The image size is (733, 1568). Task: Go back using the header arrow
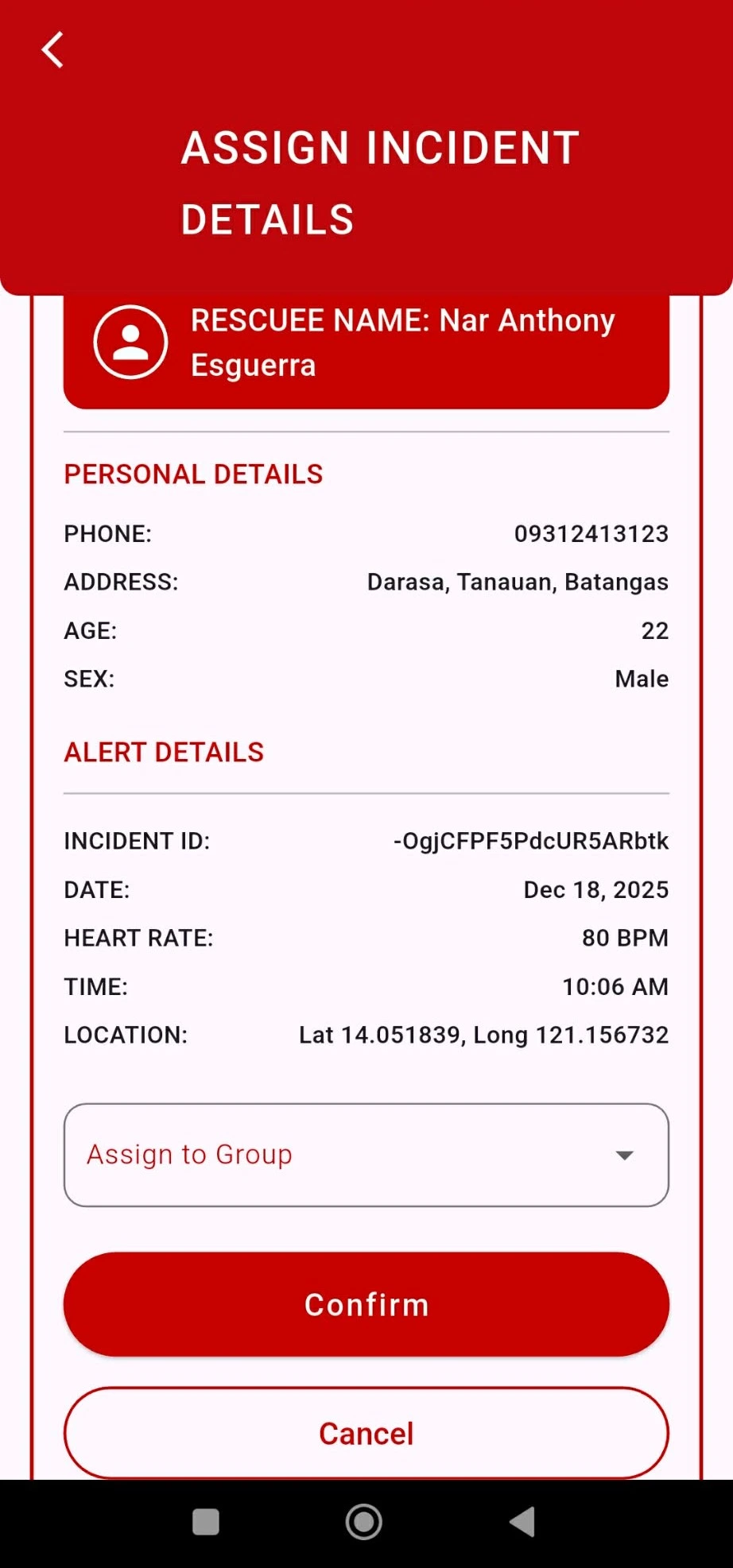52,50
